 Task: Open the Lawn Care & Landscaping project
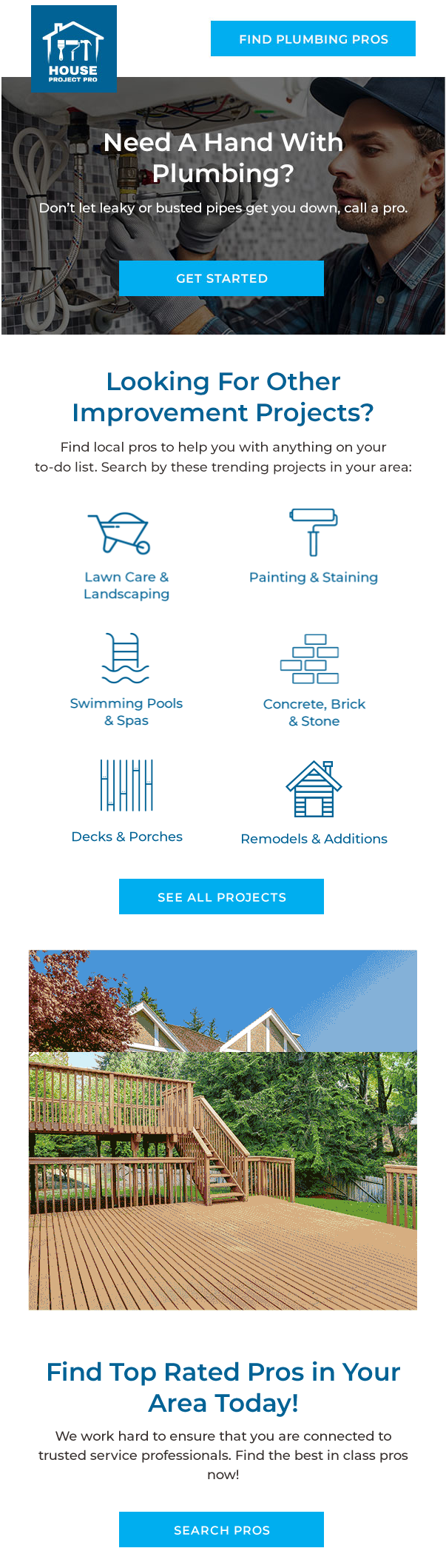[126, 585]
